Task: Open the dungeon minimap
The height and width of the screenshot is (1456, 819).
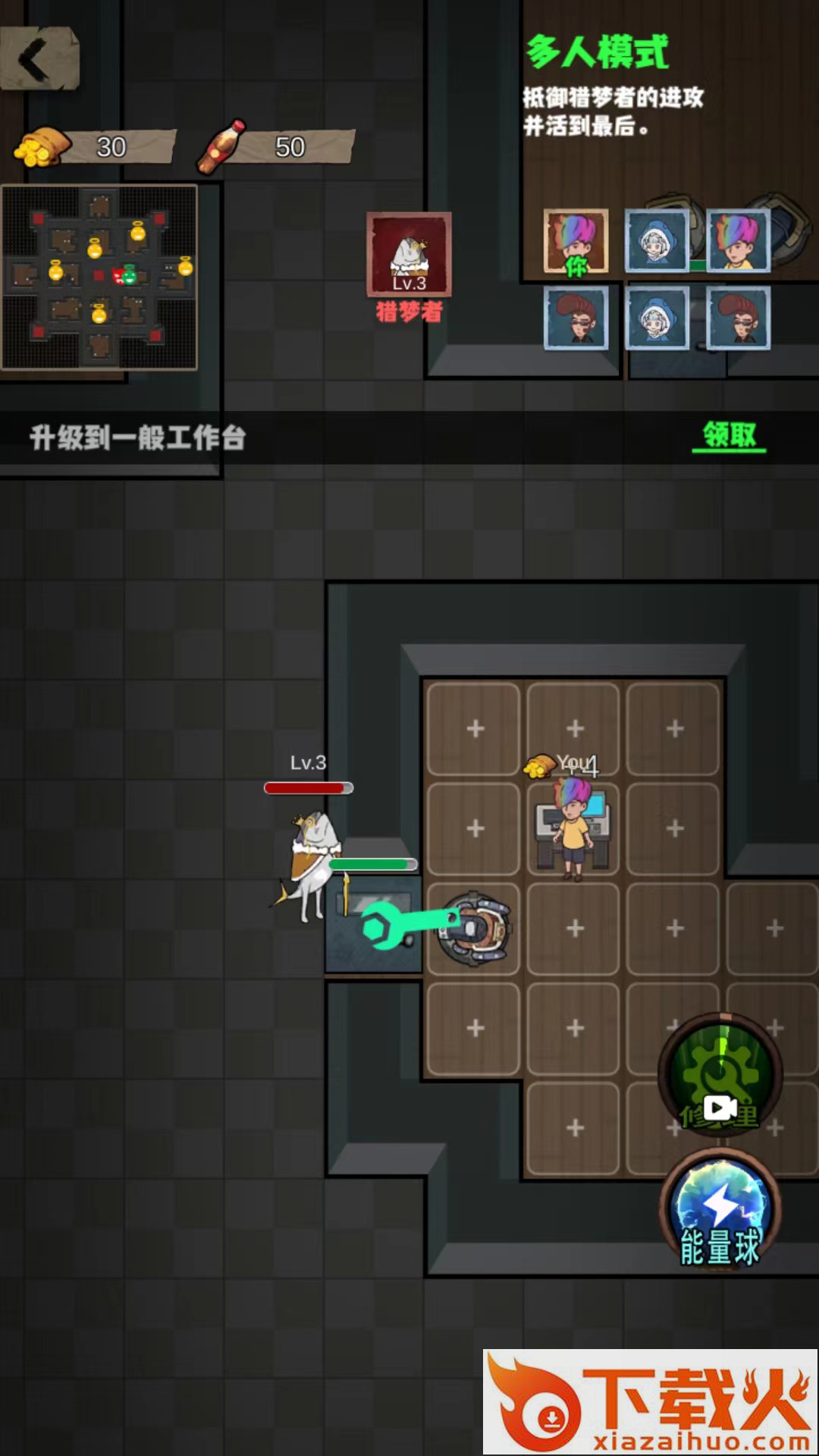Action: point(99,277)
